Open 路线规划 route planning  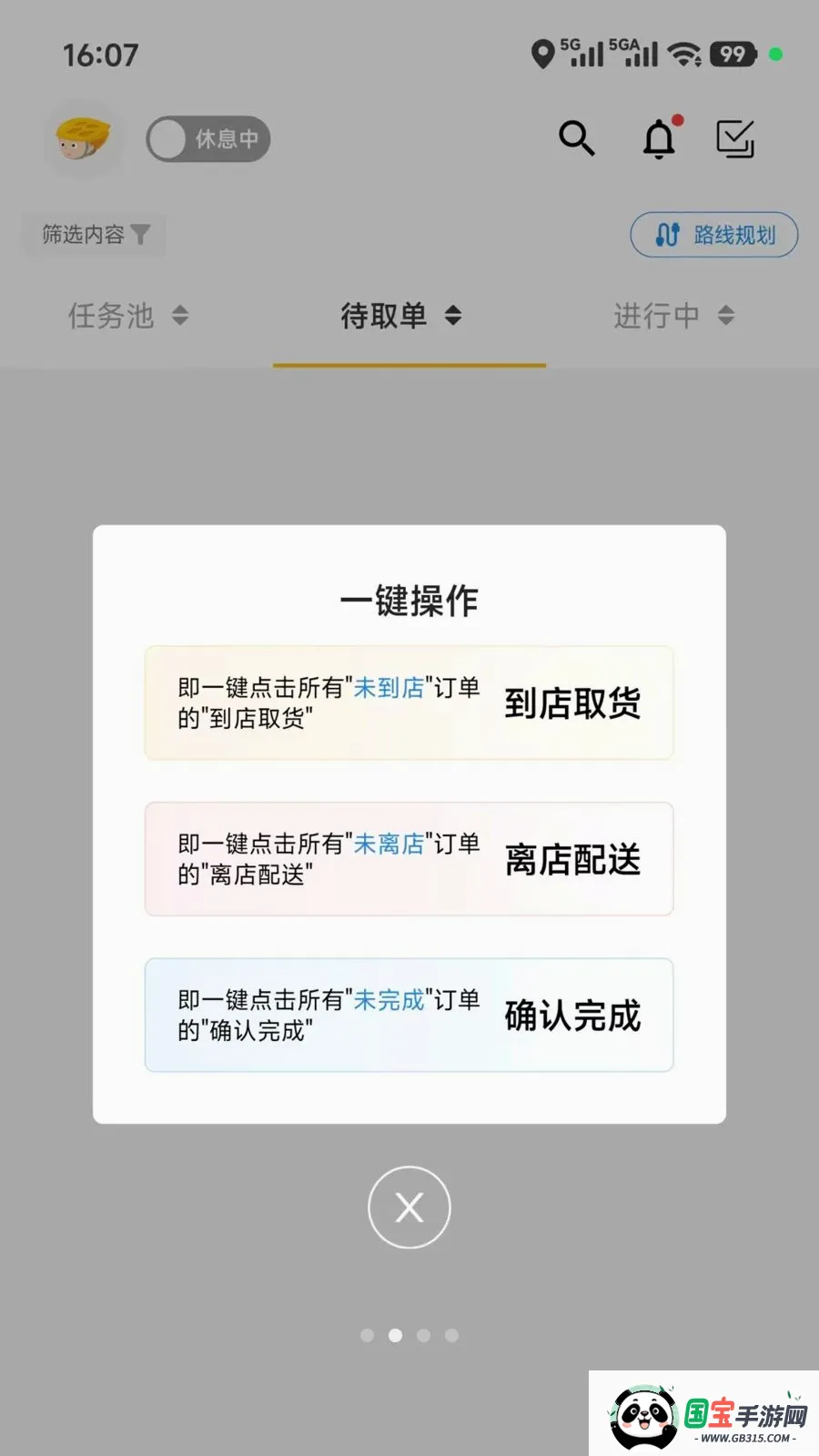click(714, 235)
